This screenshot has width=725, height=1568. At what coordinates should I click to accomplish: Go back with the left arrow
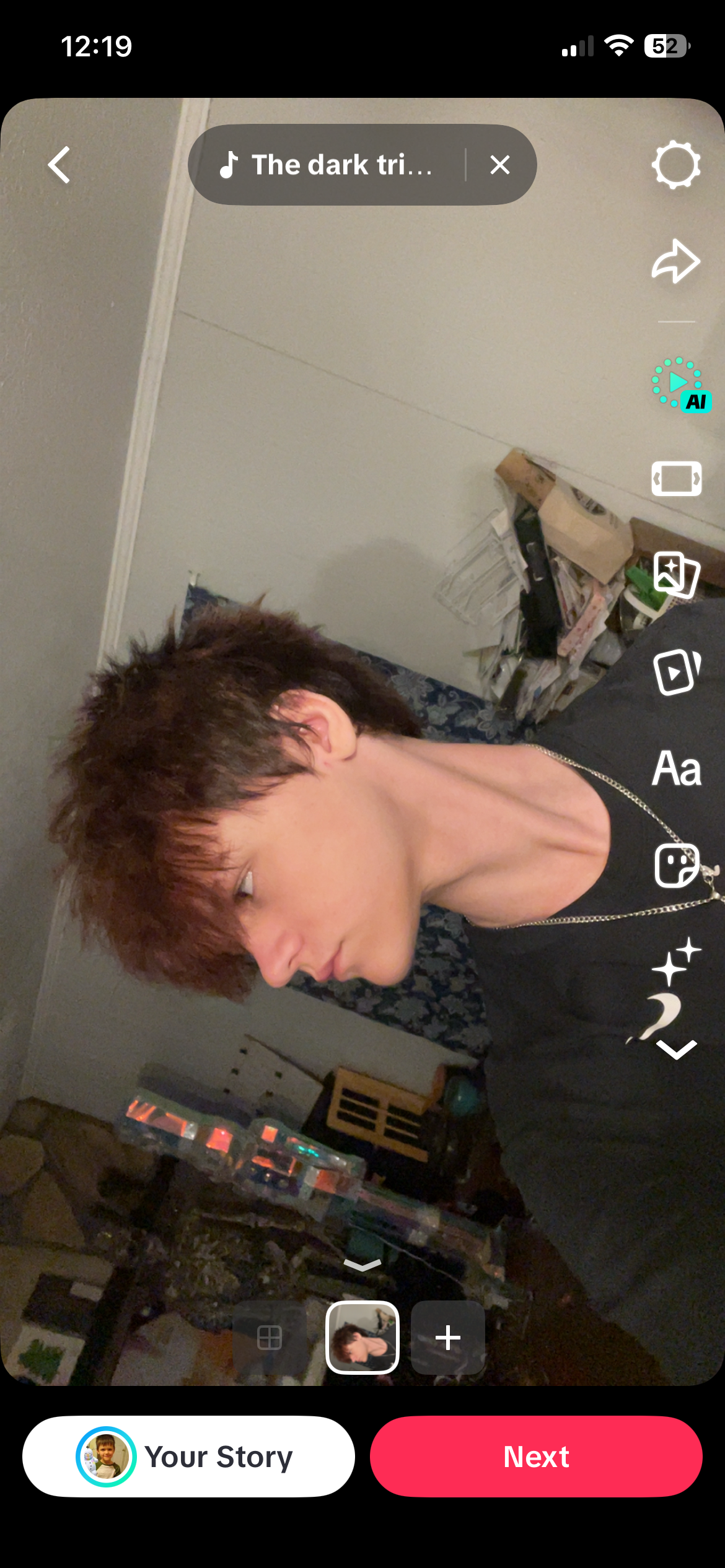[59, 165]
